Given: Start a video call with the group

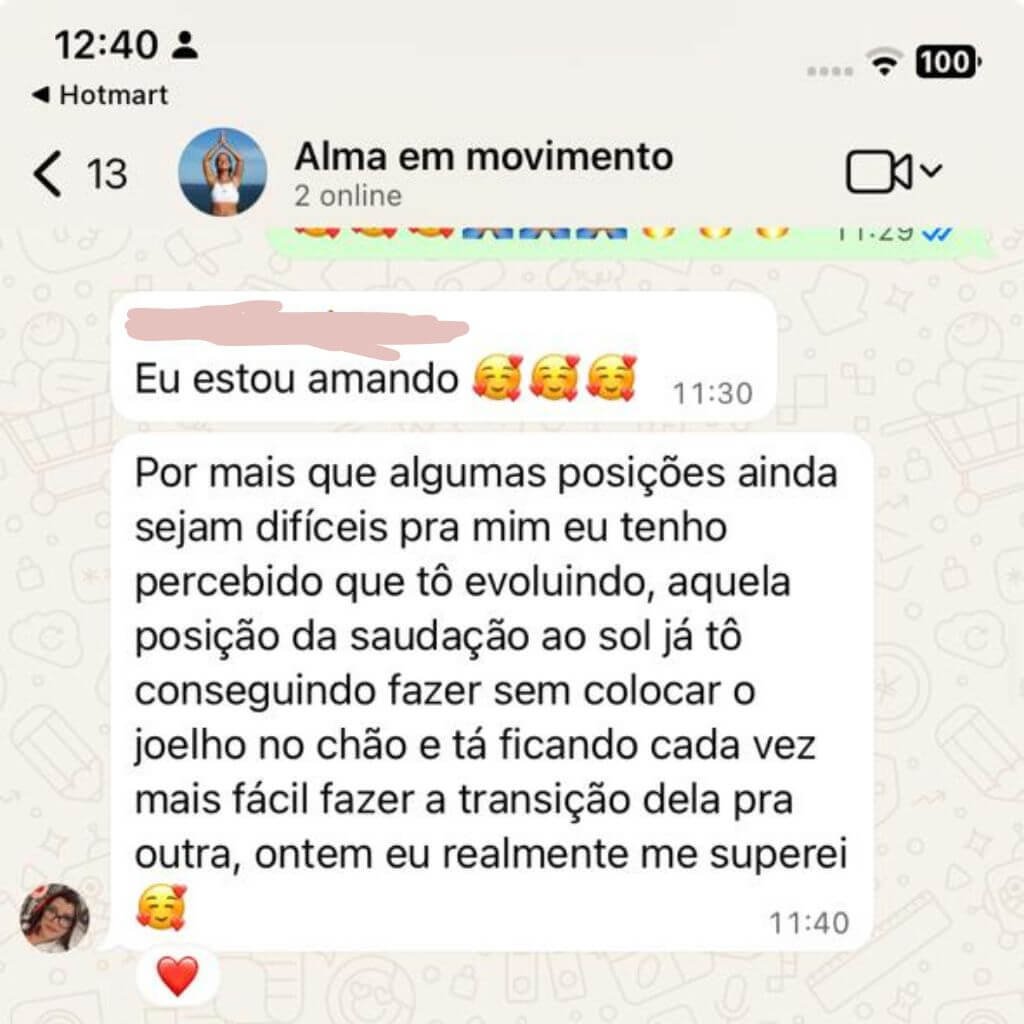Looking at the screenshot, I should point(881,173).
